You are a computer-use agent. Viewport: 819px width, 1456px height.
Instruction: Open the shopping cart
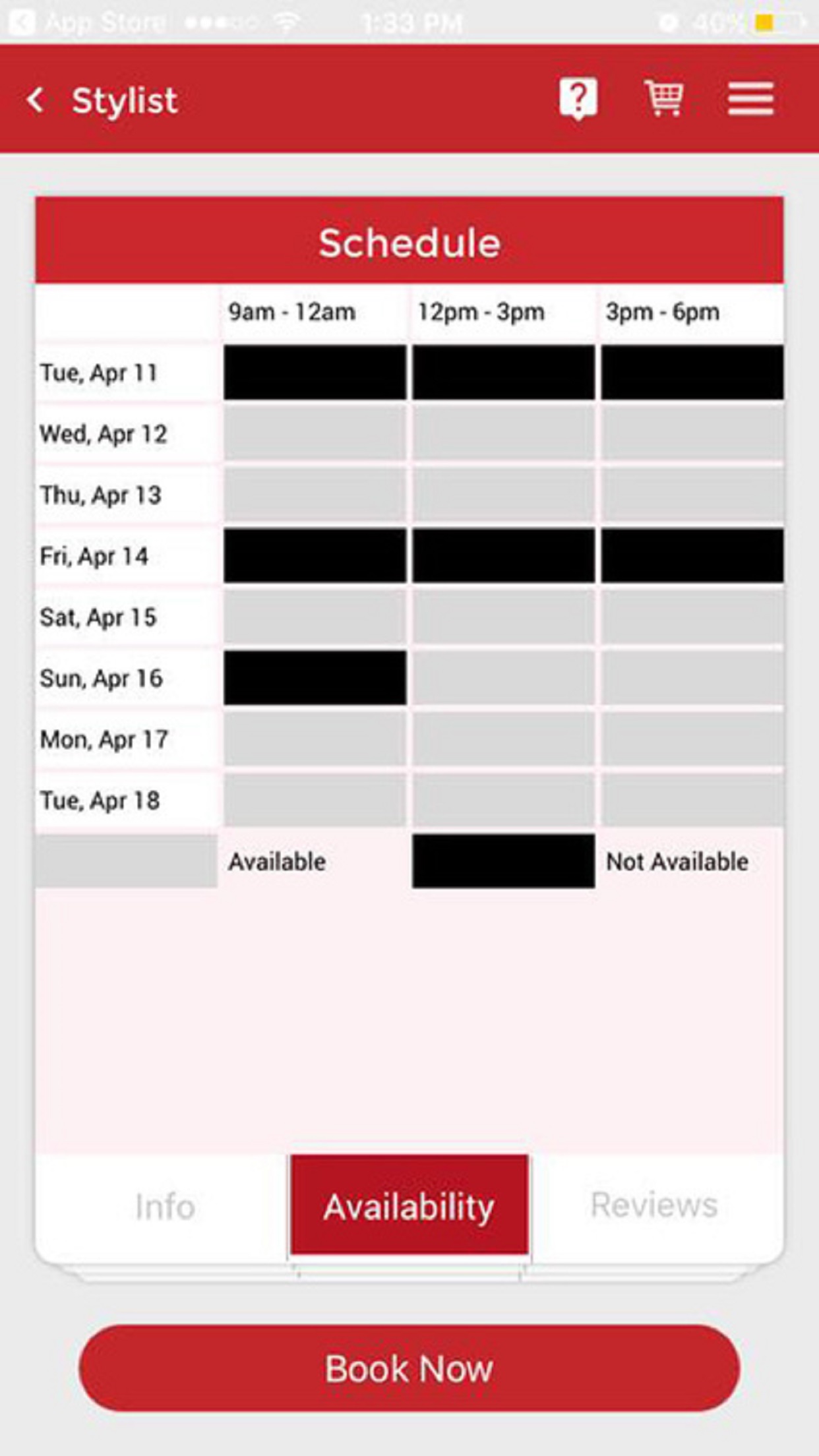point(664,99)
